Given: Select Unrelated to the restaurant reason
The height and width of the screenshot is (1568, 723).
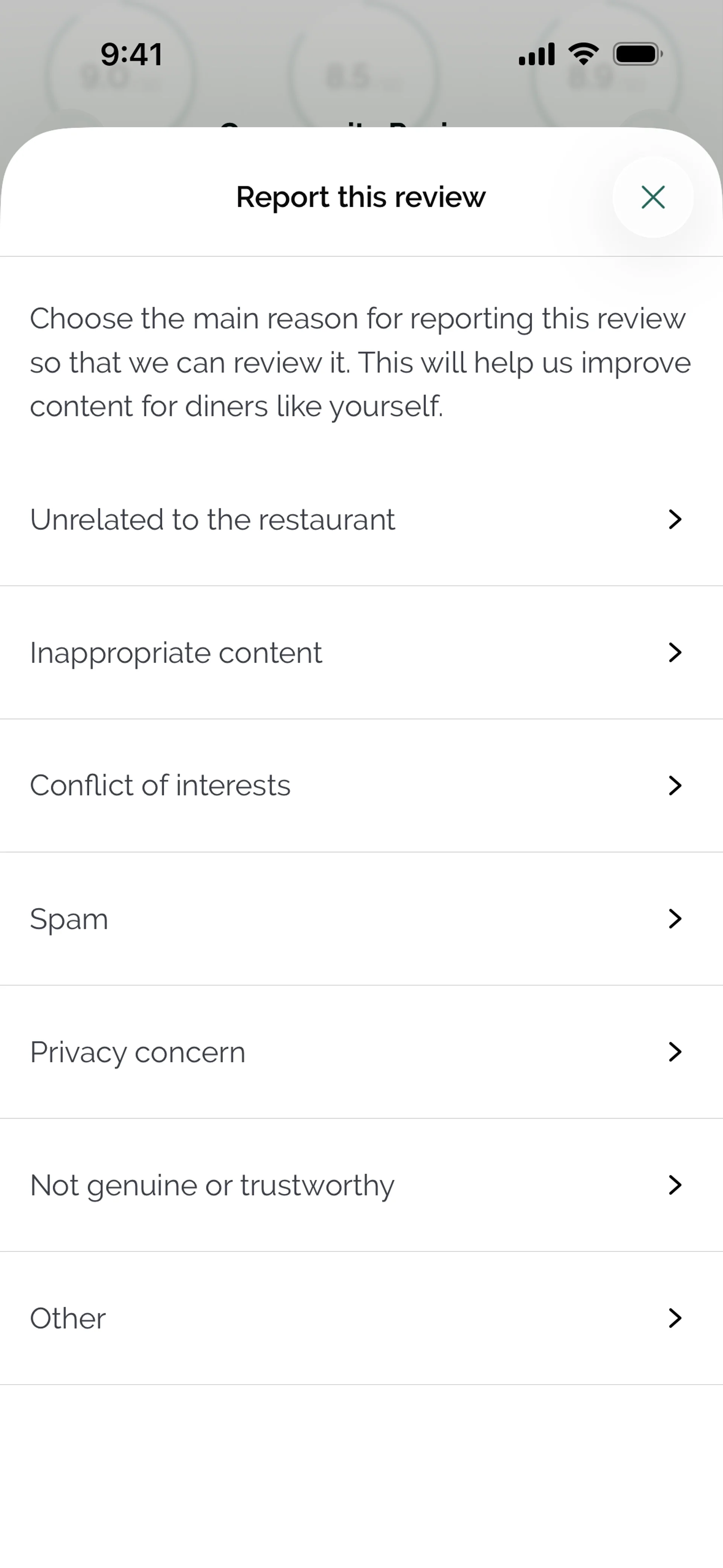Looking at the screenshot, I should click(x=361, y=520).
